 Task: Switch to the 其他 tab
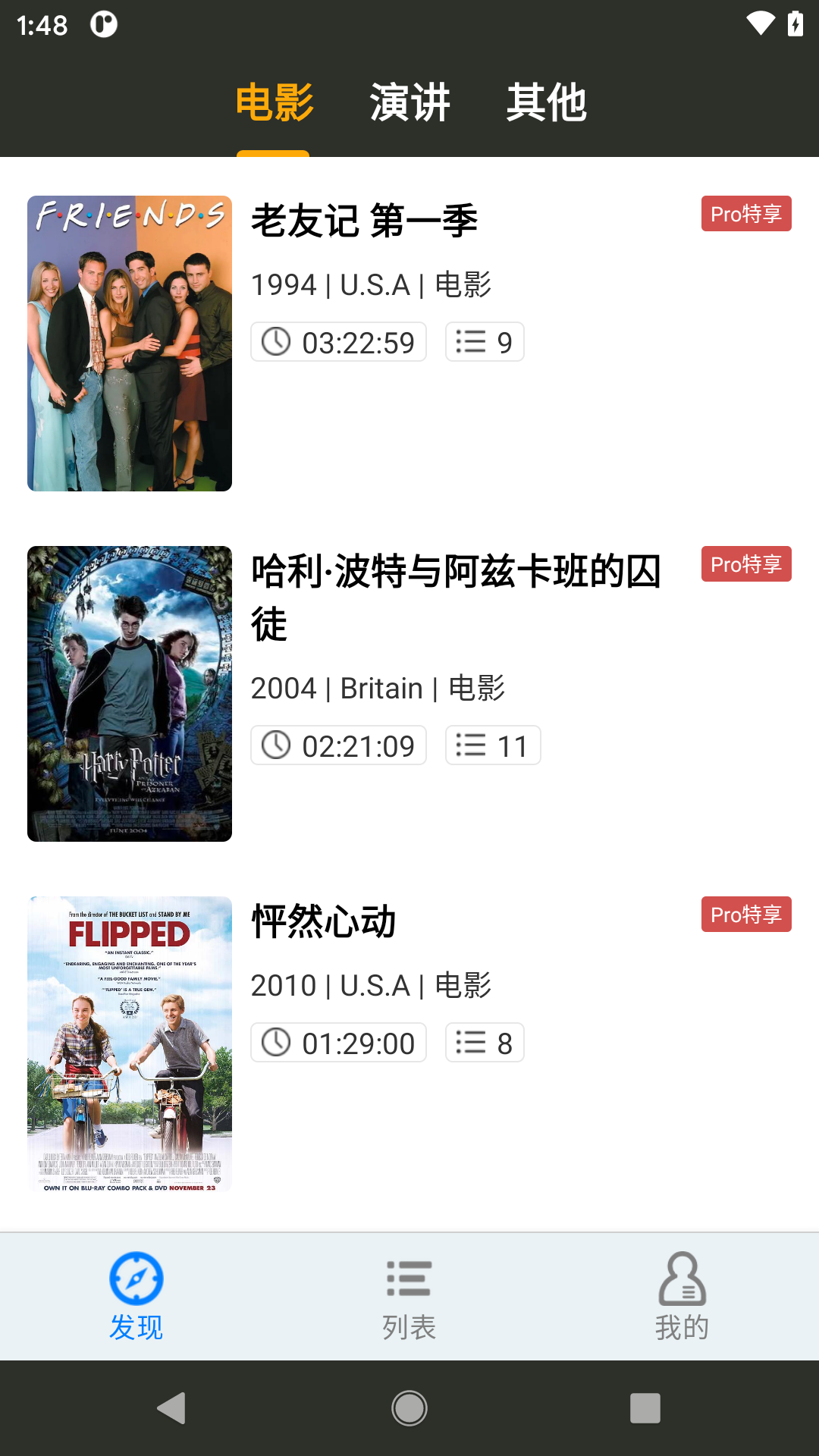point(546,103)
